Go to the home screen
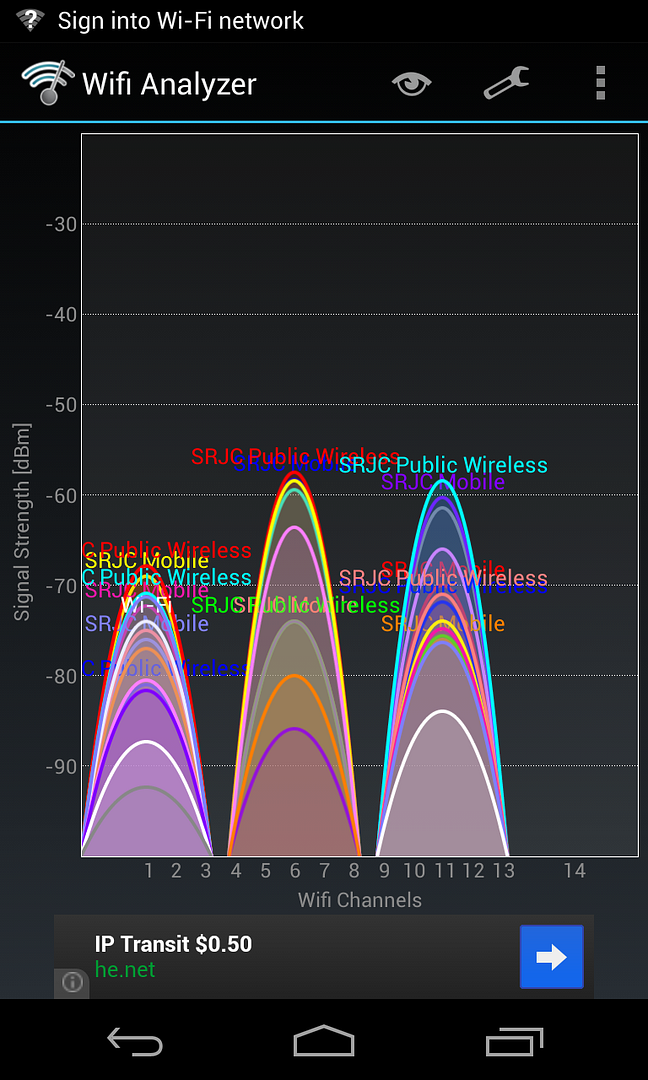This screenshot has height=1080, width=648. 324,1041
